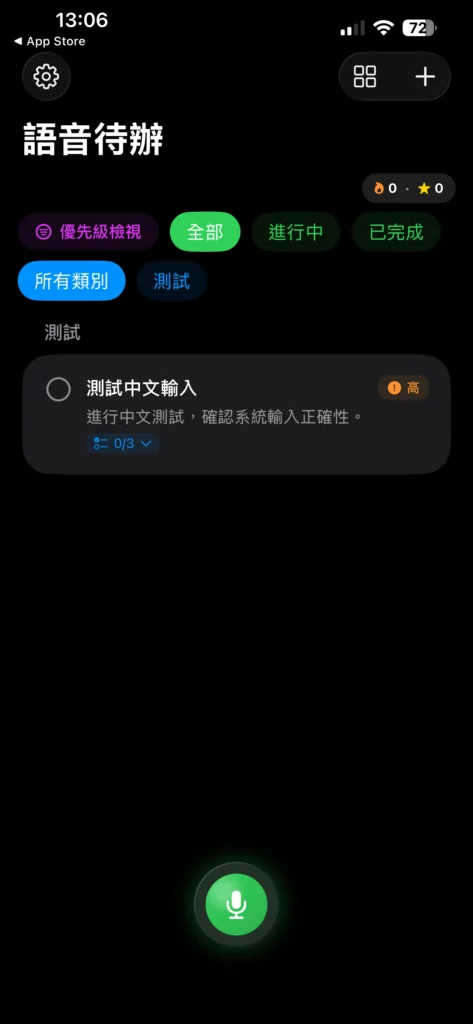Show 已完成 tasks
This screenshot has width=473, height=1024.
click(397, 232)
